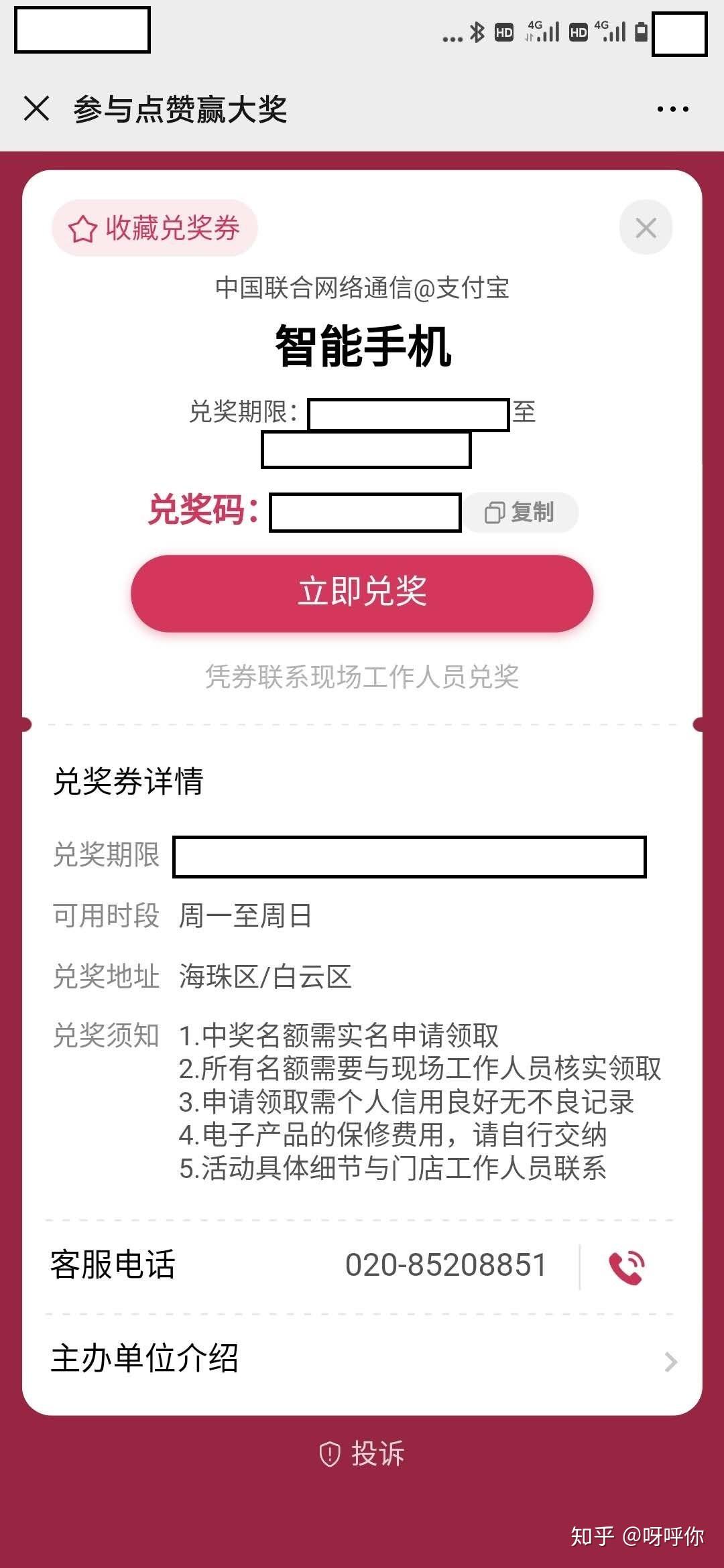Tap 立即兑奖 to redeem now
The height and width of the screenshot is (1568, 724).
pyautogui.click(x=362, y=592)
